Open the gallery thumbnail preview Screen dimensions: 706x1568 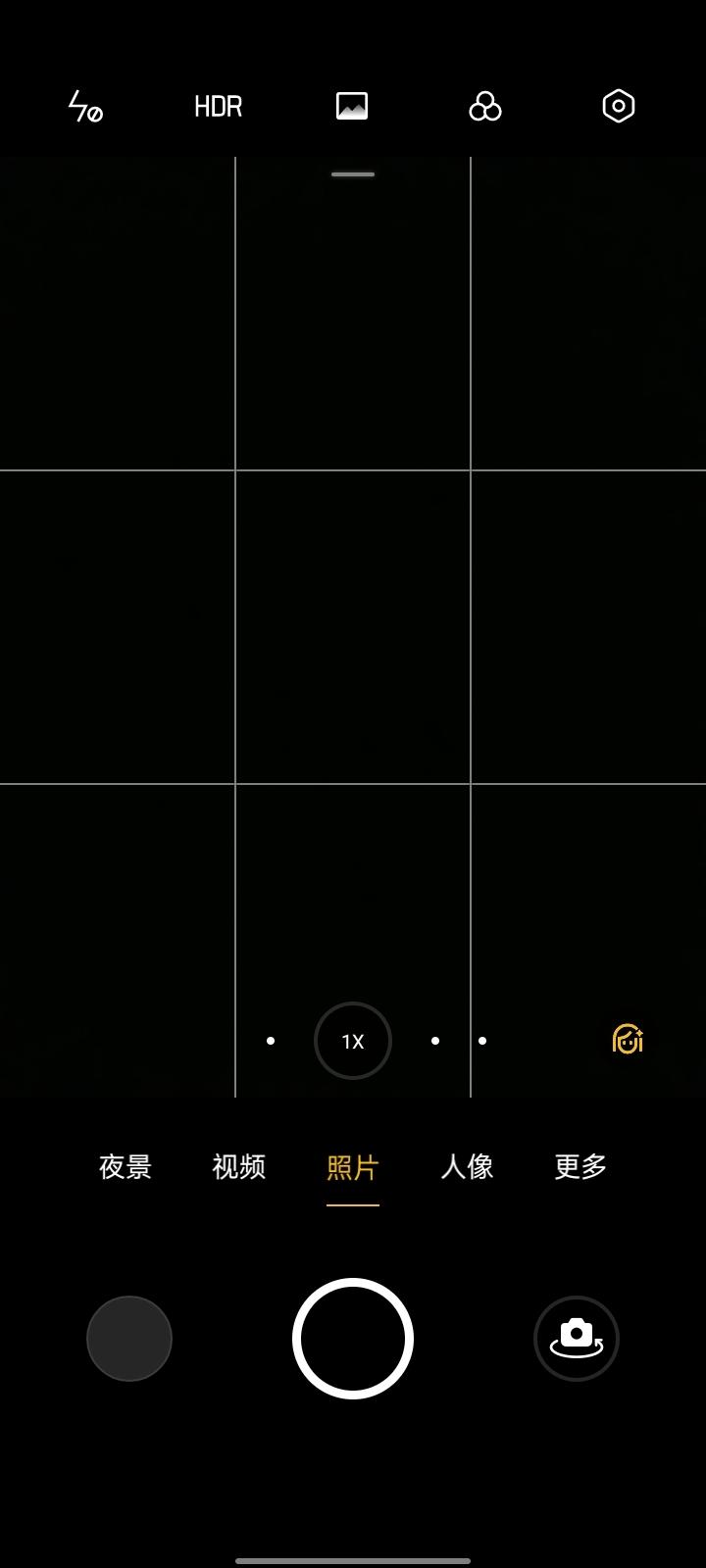click(x=129, y=1339)
